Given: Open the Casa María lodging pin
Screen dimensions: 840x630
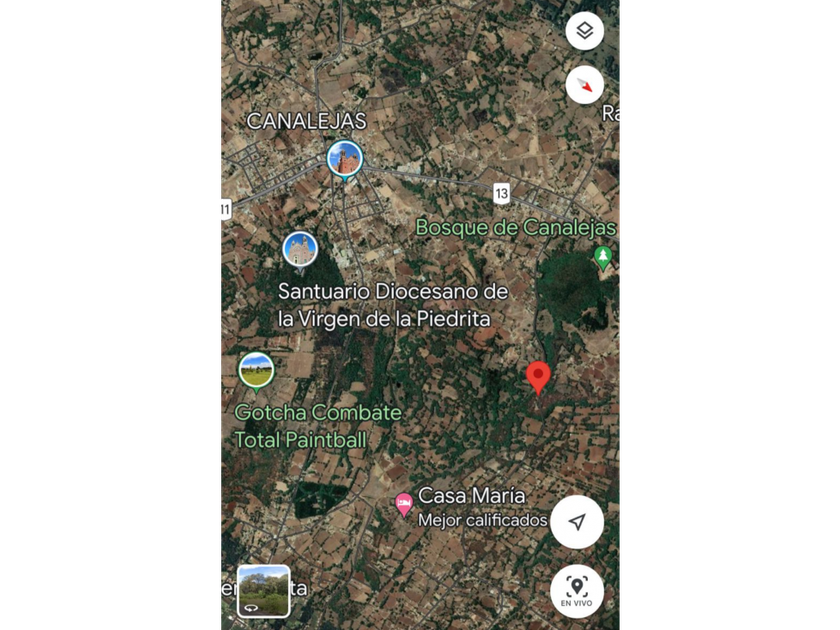Looking at the screenshot, I should tap(404, 504).
